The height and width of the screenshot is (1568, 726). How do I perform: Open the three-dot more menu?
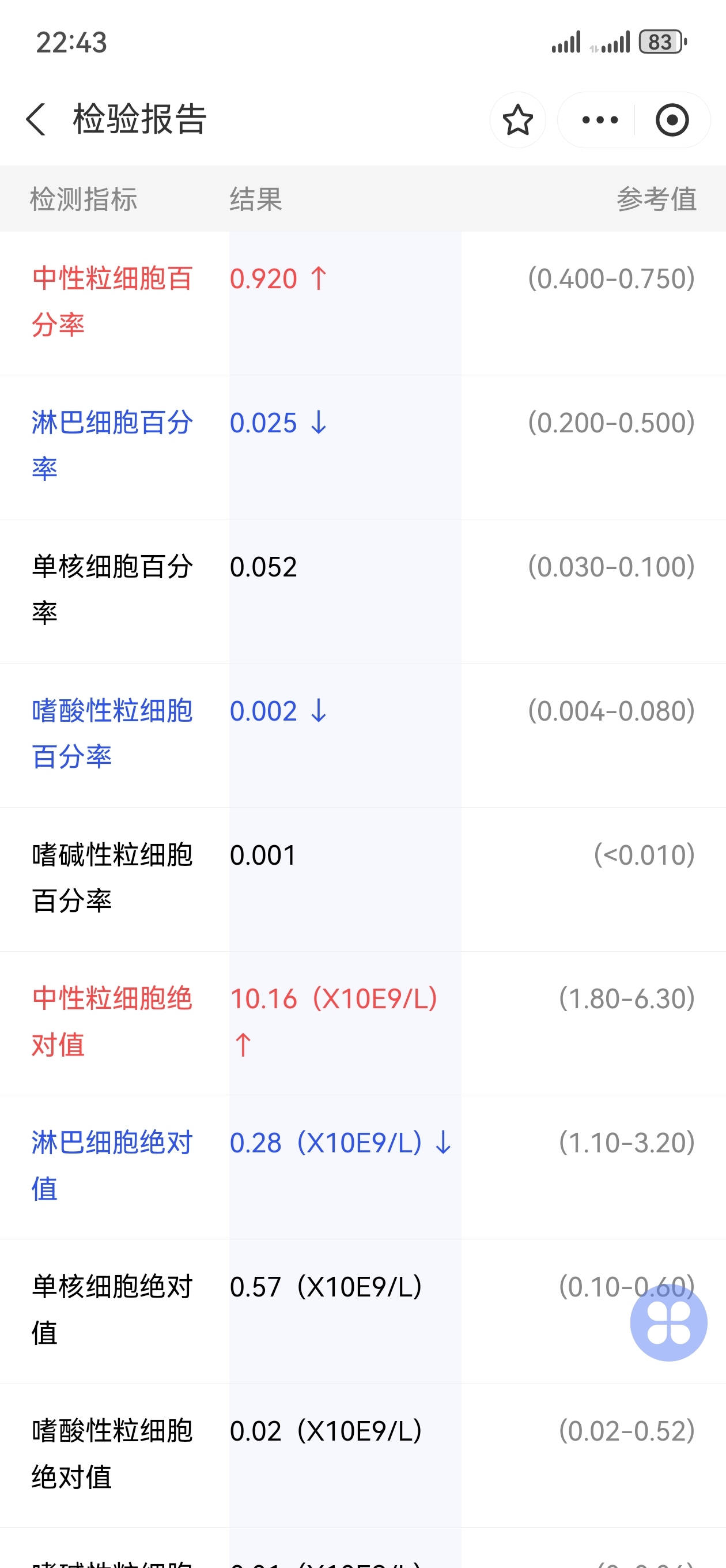pos(599,120)
